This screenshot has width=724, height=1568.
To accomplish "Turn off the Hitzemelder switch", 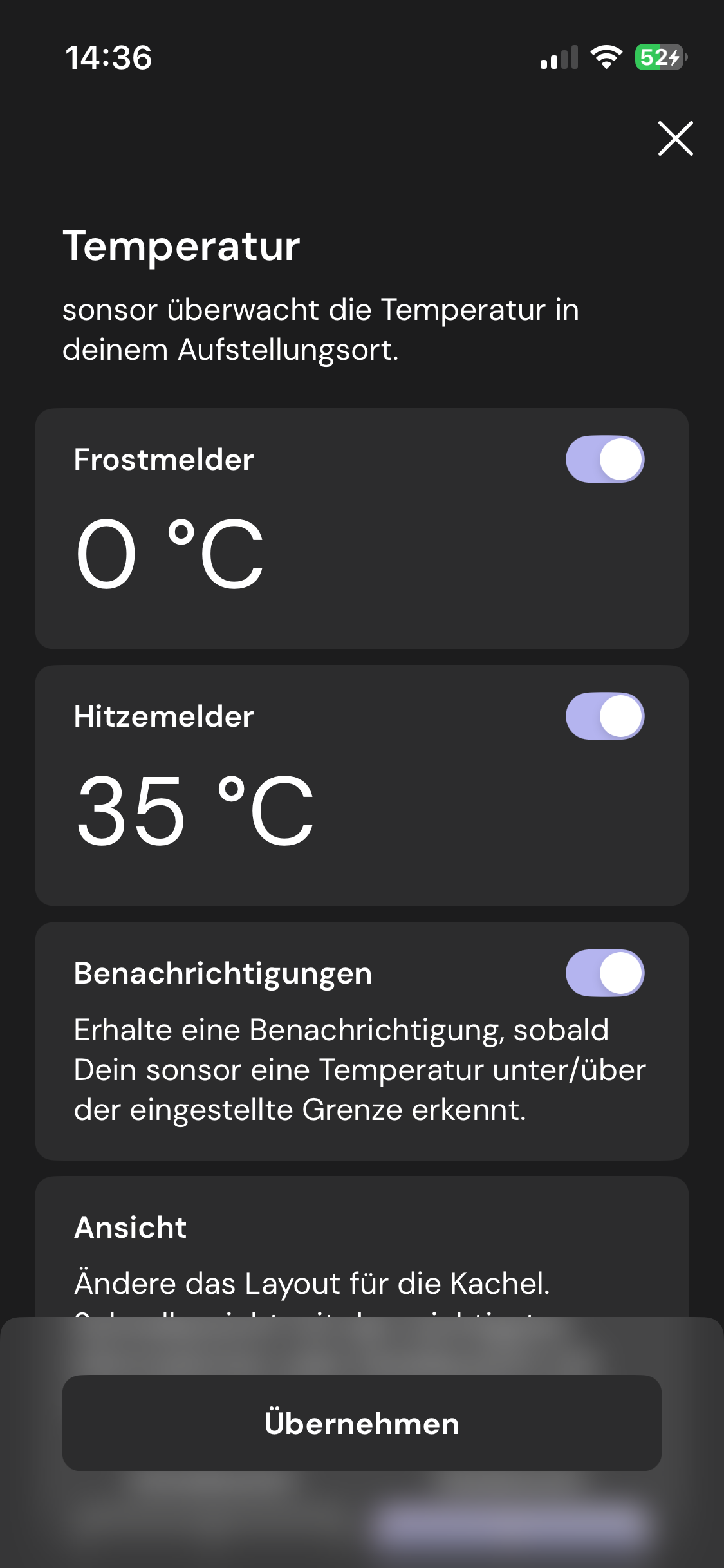I will [605, 716].
